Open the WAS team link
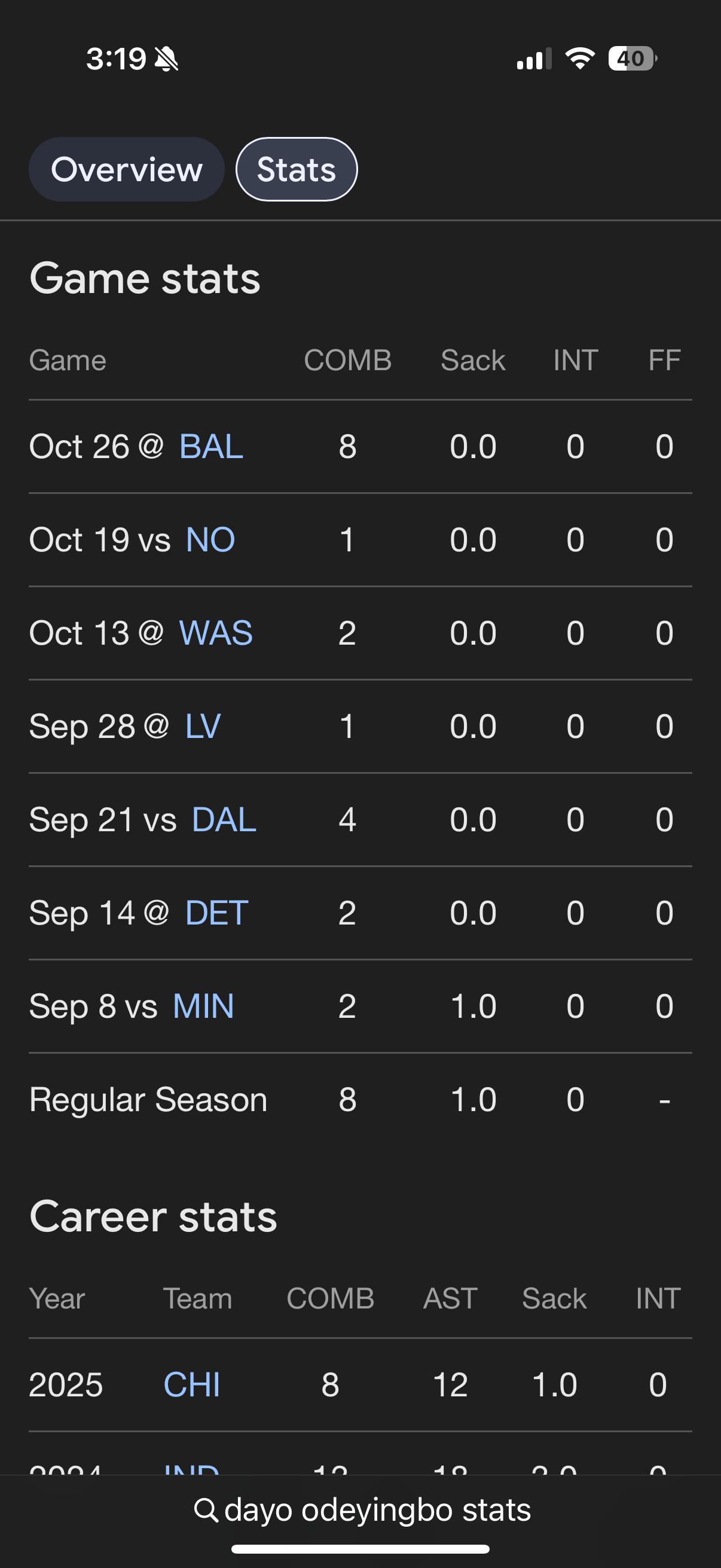Screen dimensions: 721x1568 (216, 633)
